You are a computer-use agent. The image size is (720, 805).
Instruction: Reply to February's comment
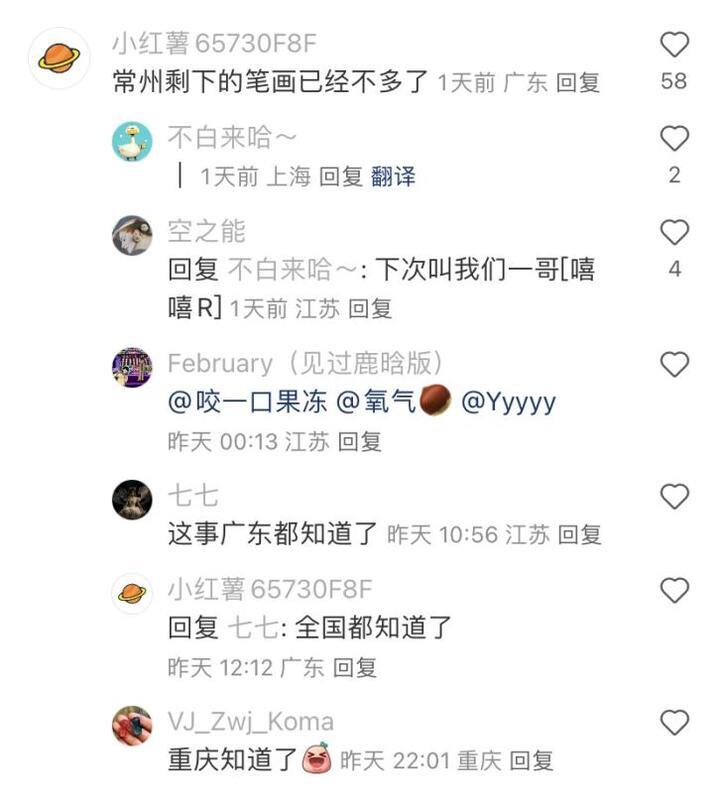click(x=359, y=441)
